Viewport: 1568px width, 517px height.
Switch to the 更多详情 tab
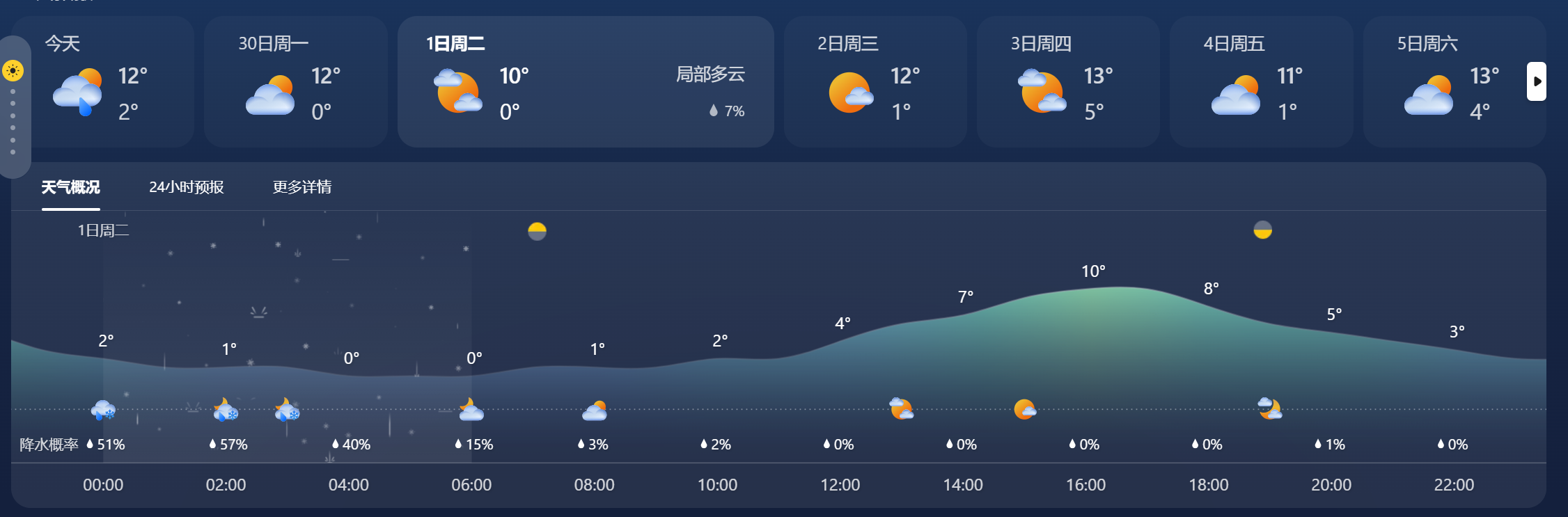pos(301,187)
